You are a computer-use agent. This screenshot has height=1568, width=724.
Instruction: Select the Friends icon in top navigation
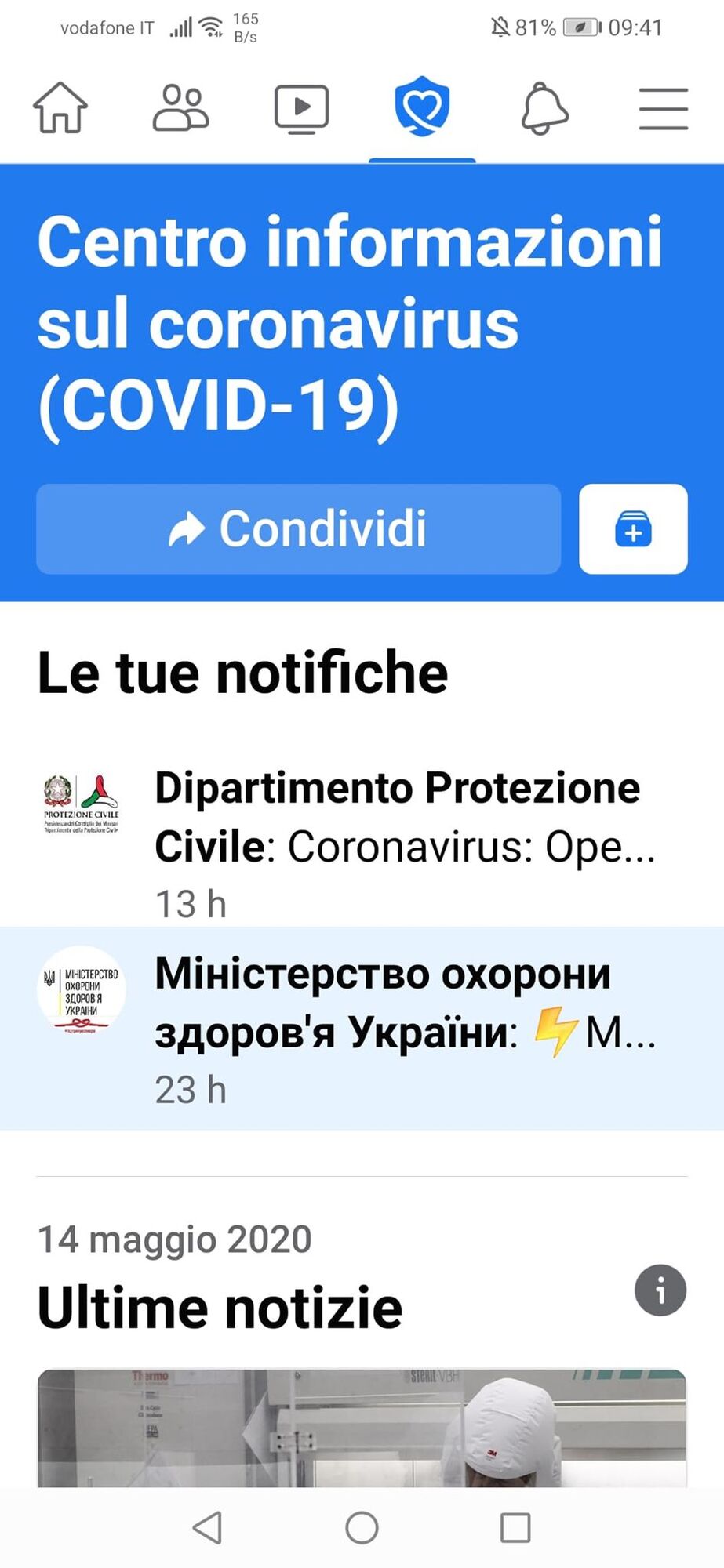coord(182,109)
